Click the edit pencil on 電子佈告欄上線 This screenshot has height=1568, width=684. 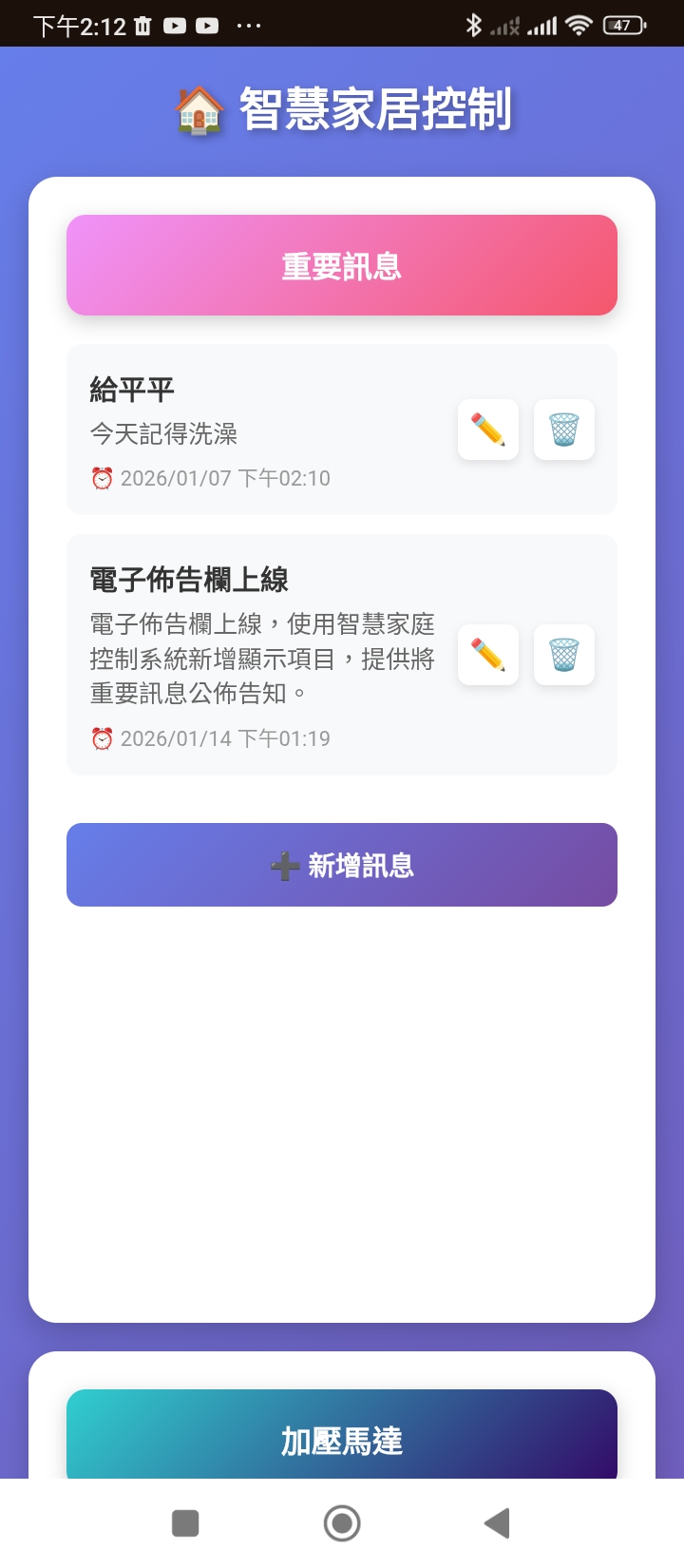(487, 655)
